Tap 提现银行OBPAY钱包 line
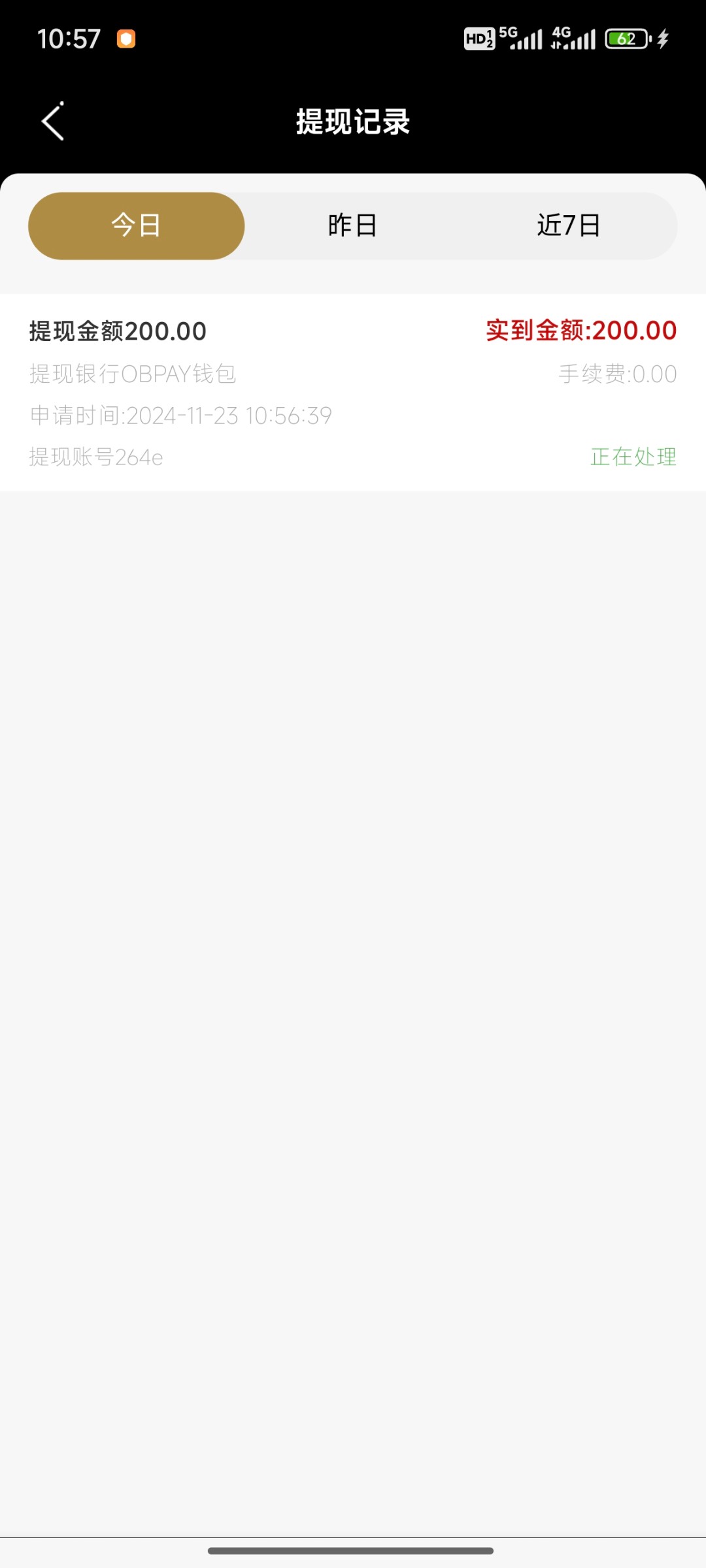 pos(133,374)
